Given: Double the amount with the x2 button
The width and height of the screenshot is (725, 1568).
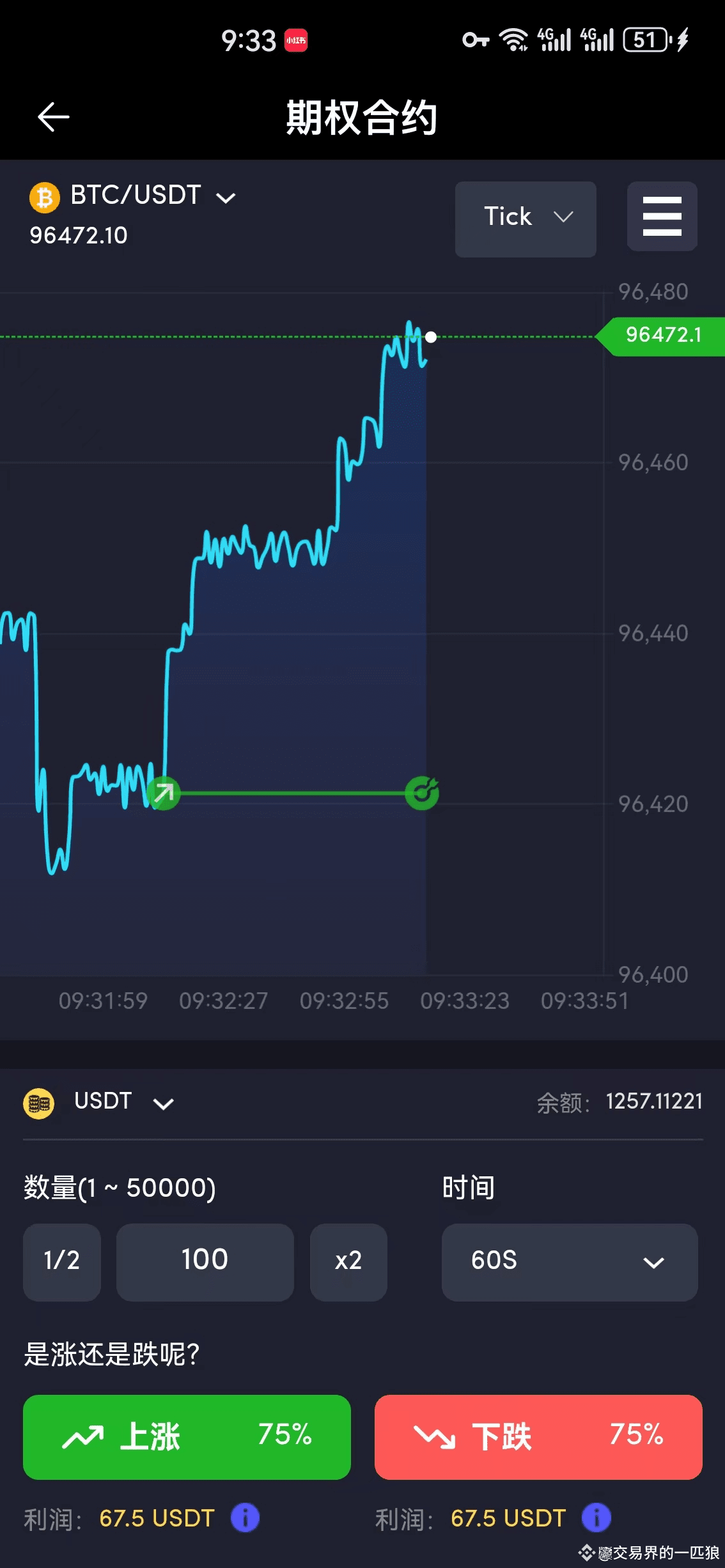Looking at the screenshot, I should tap(348, 1262).
